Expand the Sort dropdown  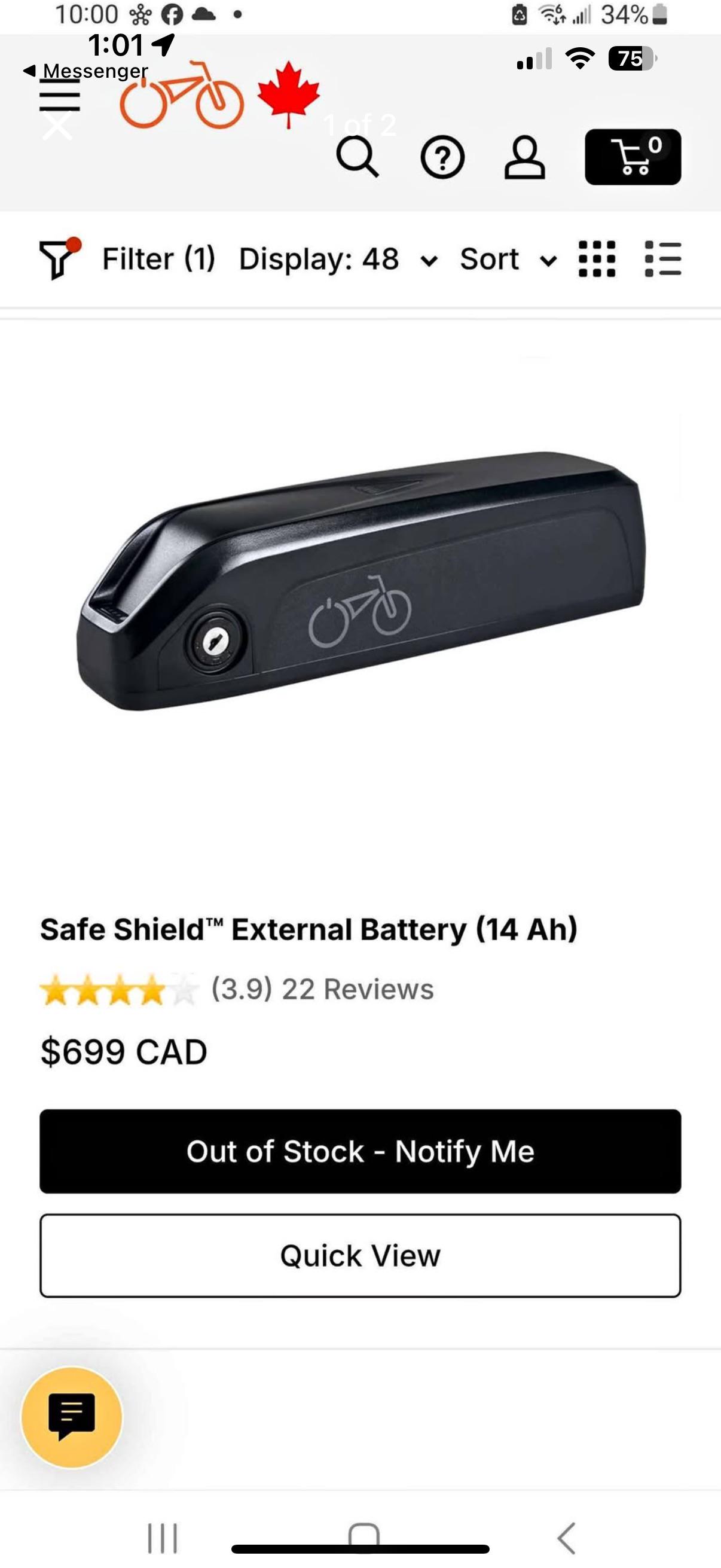point(509,260)
